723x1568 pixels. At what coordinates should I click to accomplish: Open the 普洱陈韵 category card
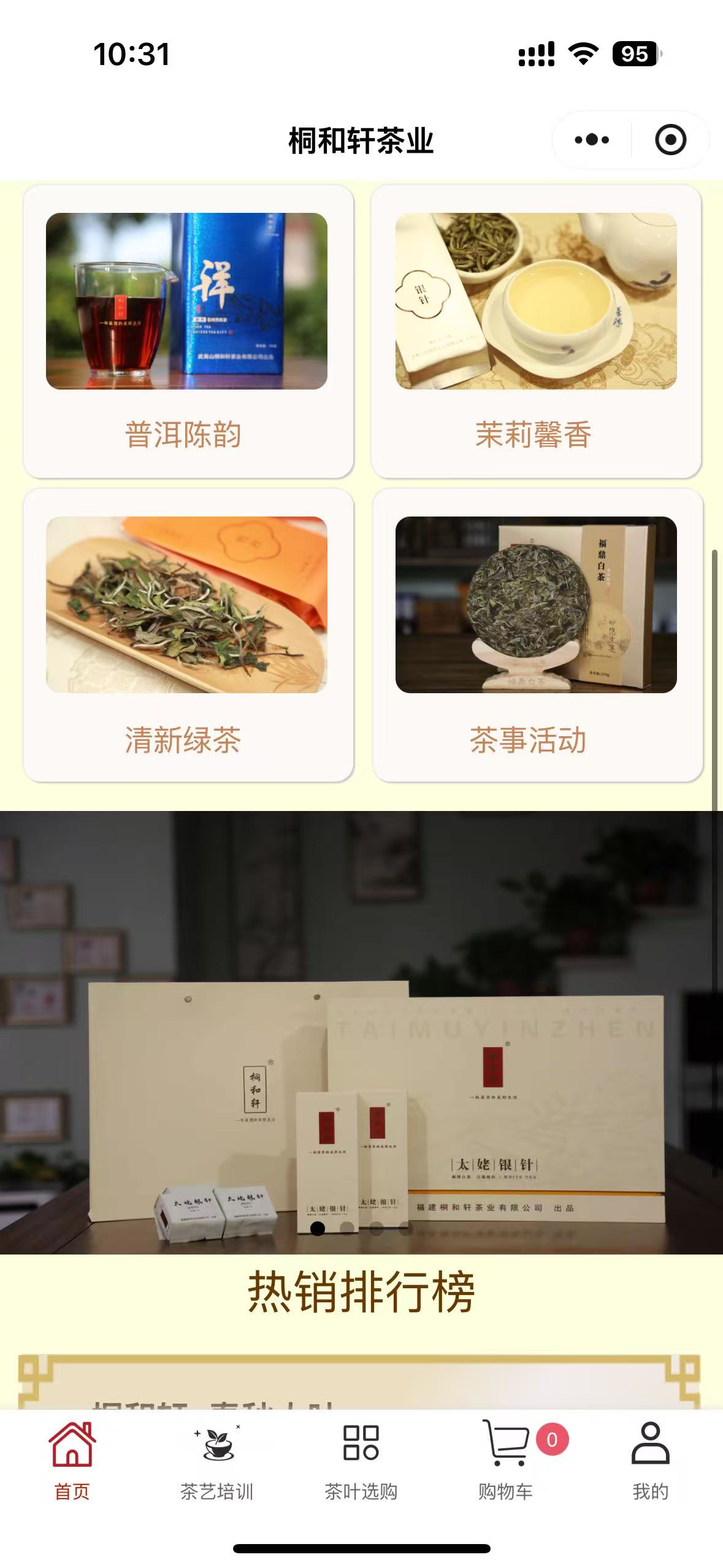click(x=188, y=331)
